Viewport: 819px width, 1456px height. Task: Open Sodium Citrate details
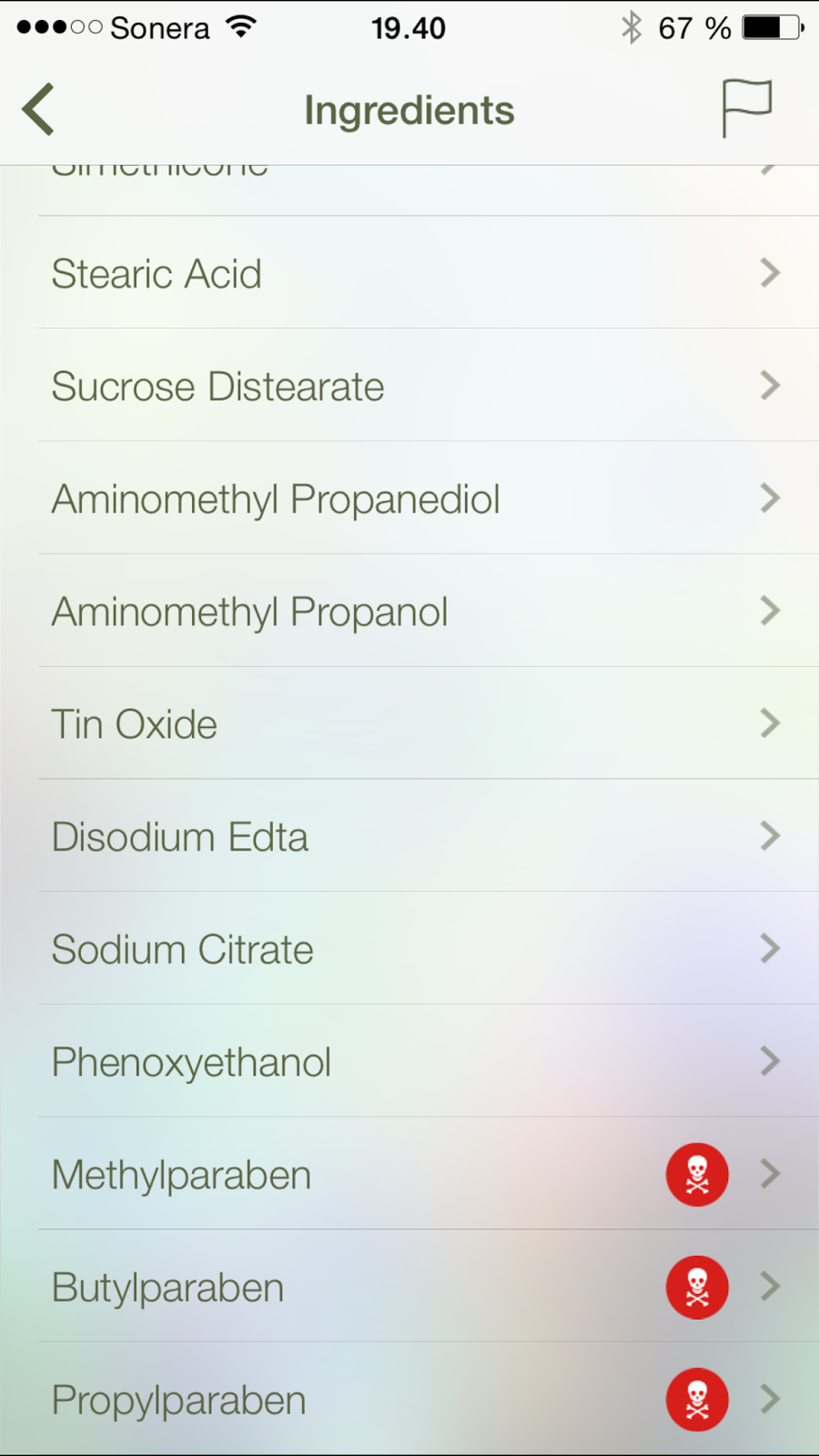click(x=409, y=950)
